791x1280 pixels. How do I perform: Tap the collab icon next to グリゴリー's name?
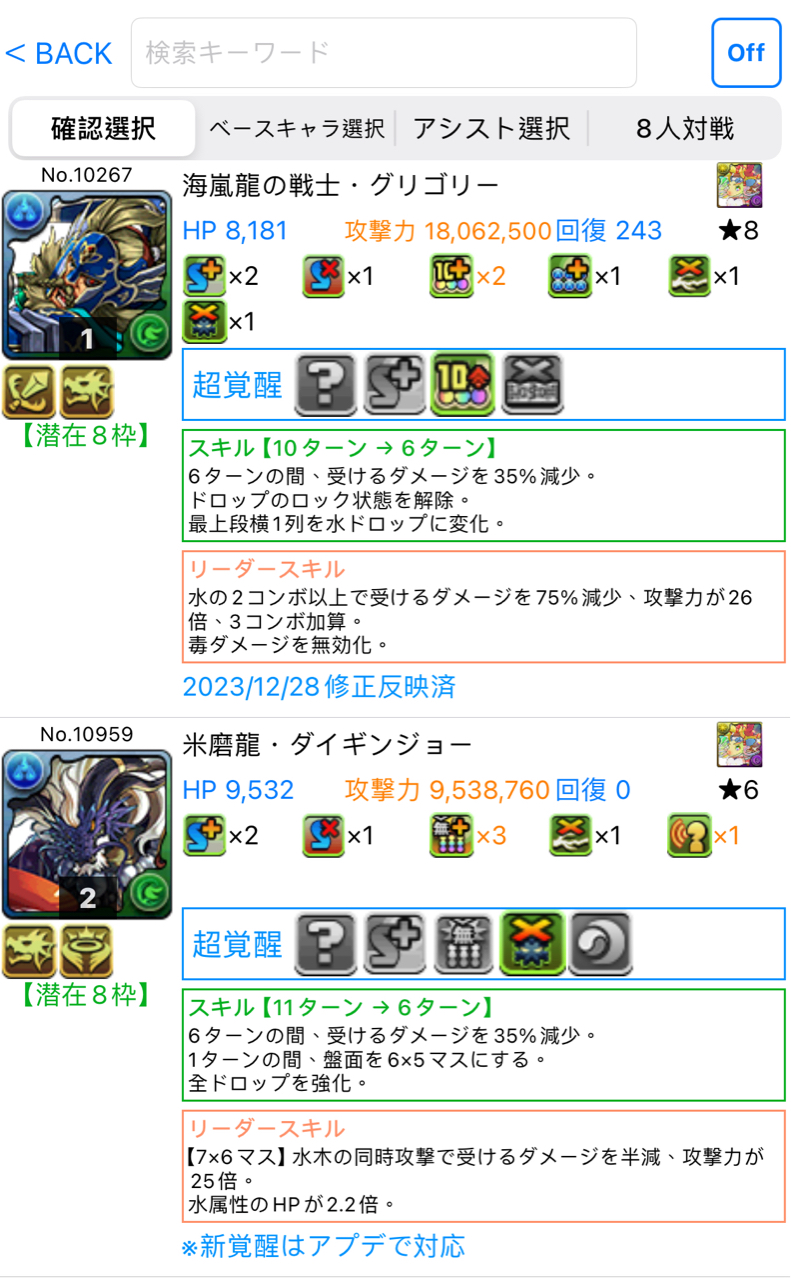click(x=739, y=185)
